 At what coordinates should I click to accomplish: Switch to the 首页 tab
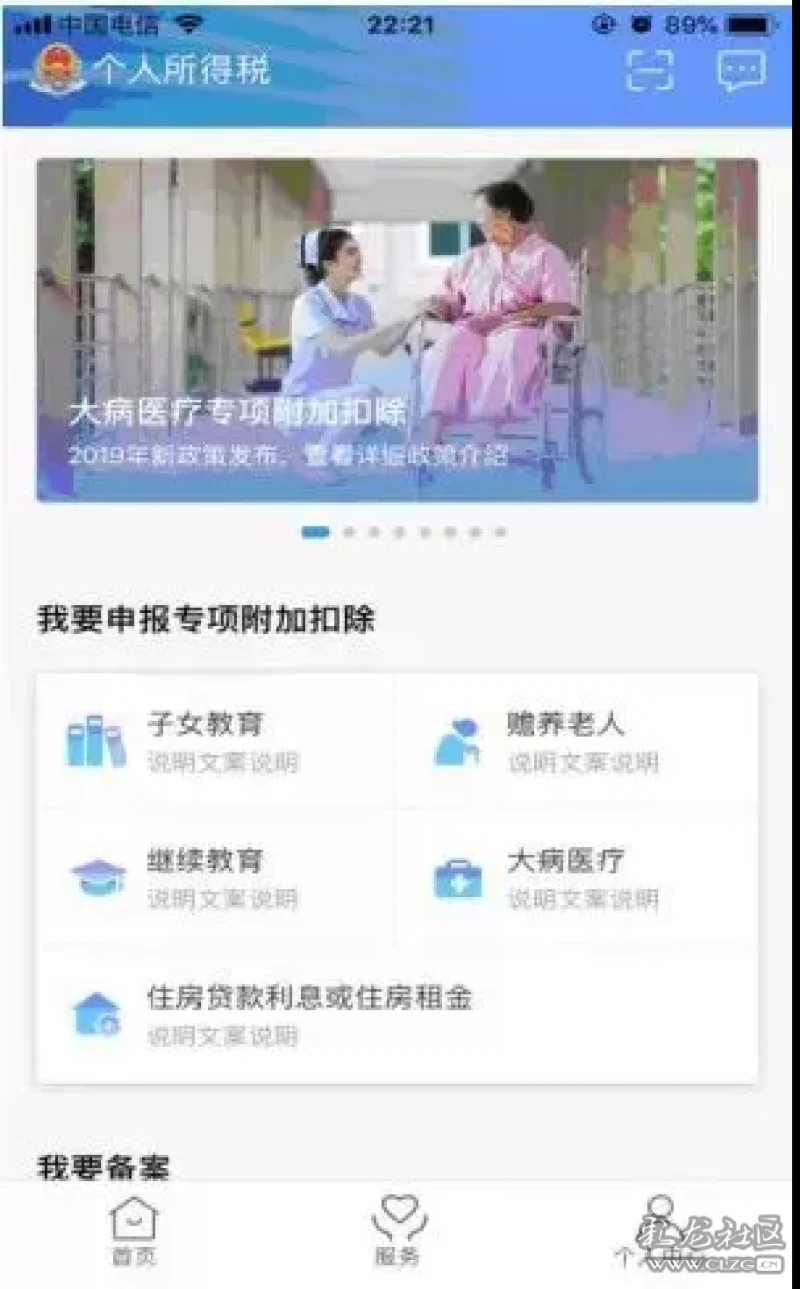134,1231
